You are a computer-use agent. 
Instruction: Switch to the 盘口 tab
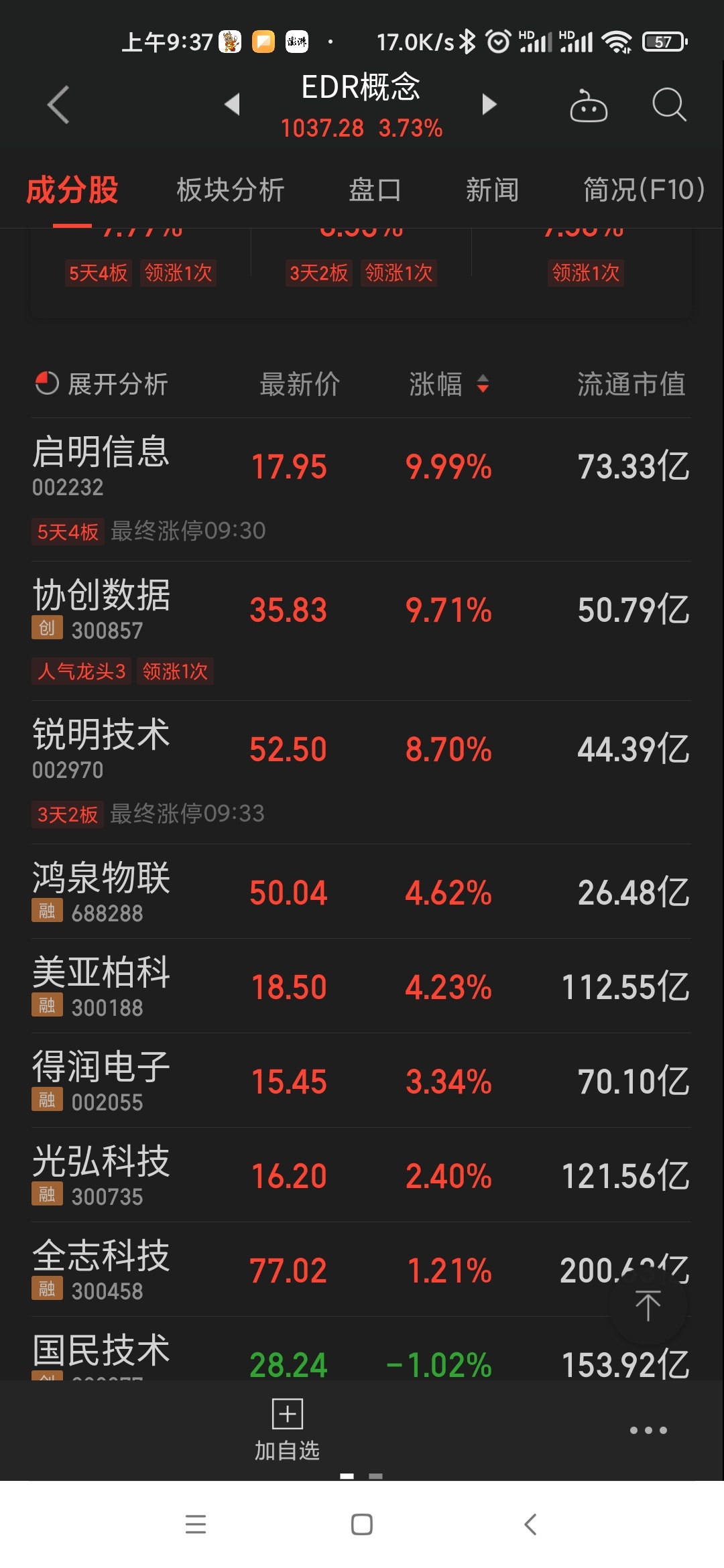click(375, 190)
